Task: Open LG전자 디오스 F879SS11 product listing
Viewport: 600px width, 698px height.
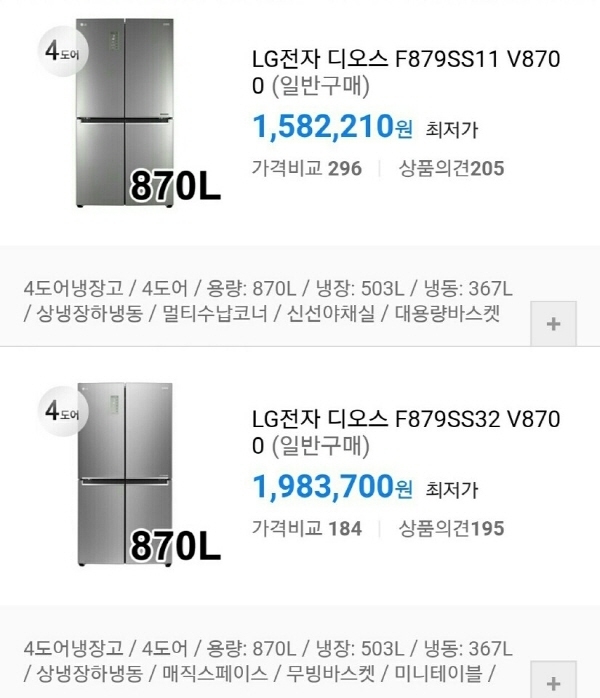Action: 405,72
